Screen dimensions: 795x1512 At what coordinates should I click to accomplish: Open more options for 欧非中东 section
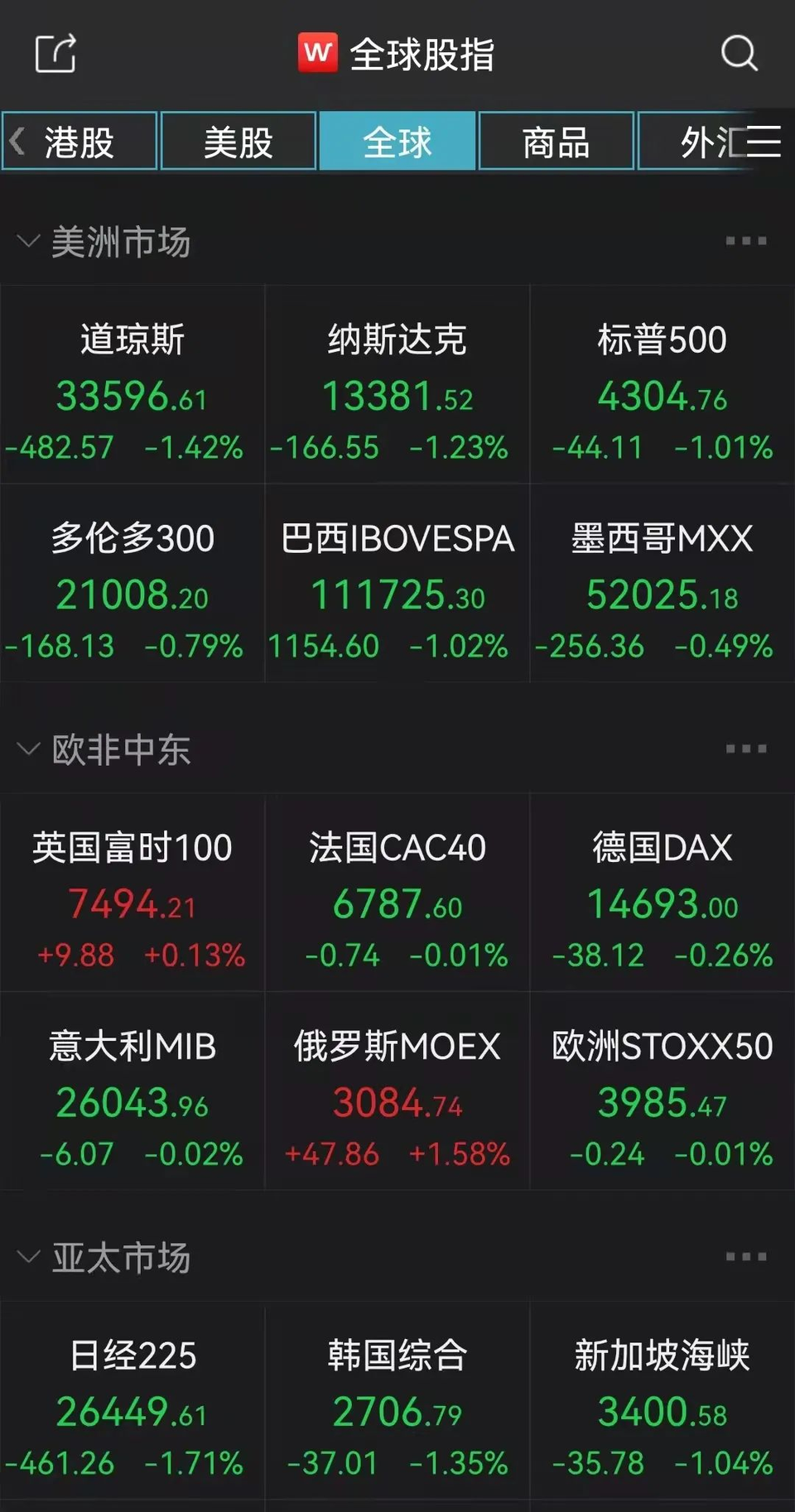744,748
